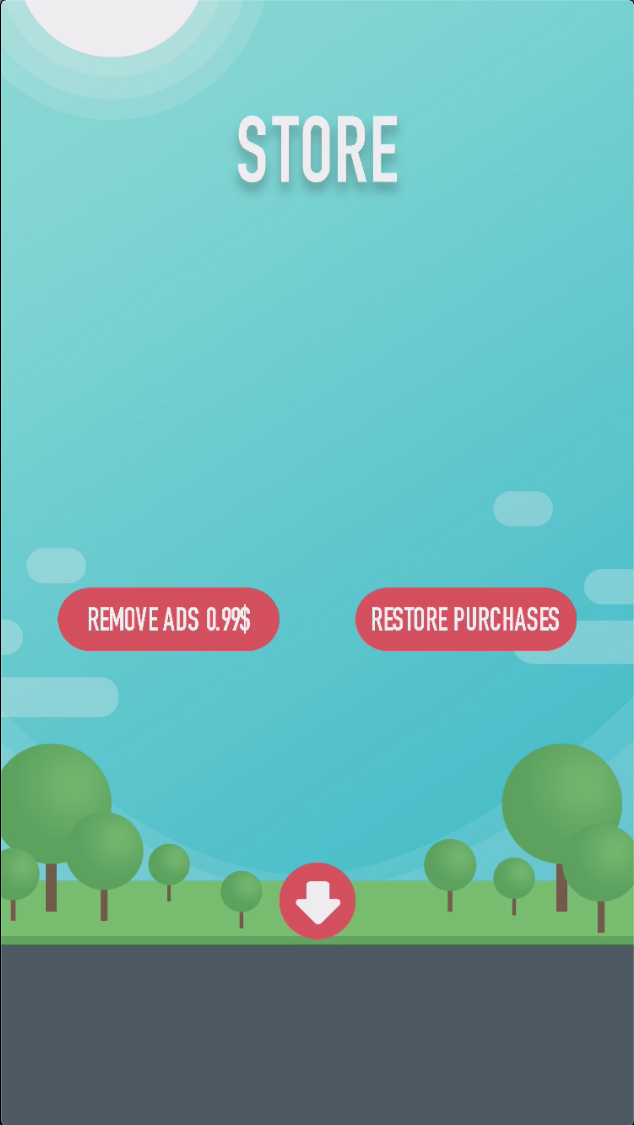Tap the Restore Purchases button
Viewport: 634px width, 1125px height.
tap(465, 619)
